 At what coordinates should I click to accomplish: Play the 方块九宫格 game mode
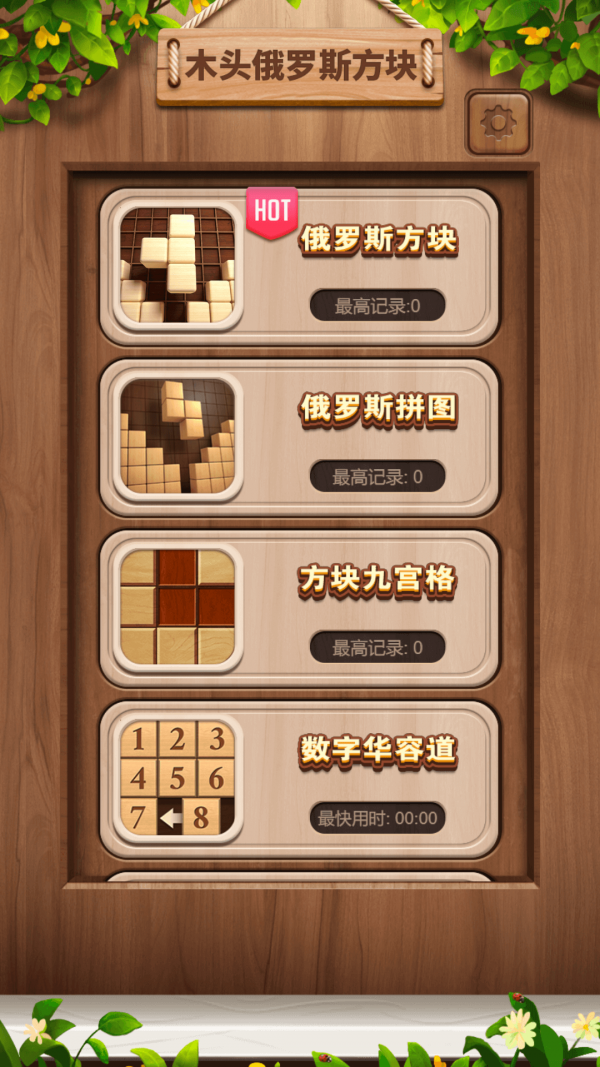coord(299,608)
